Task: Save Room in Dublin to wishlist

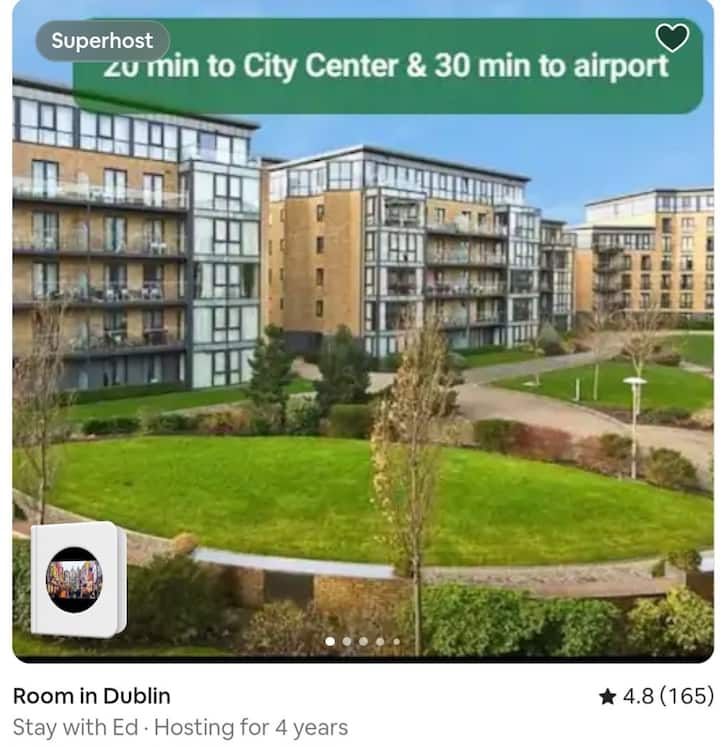Action: pos(672,38)
